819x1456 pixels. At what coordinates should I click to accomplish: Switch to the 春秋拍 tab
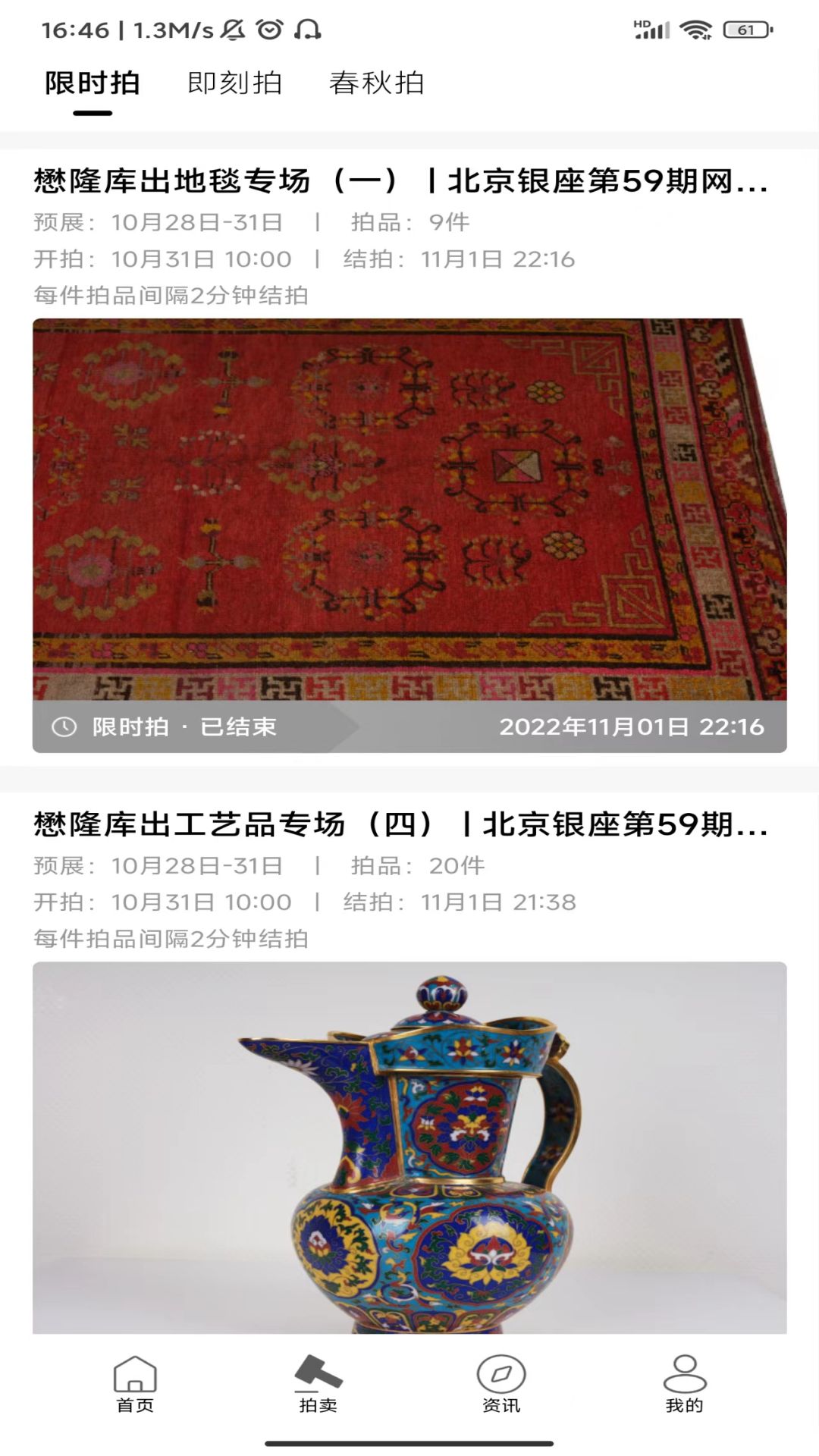coord(377,84)
